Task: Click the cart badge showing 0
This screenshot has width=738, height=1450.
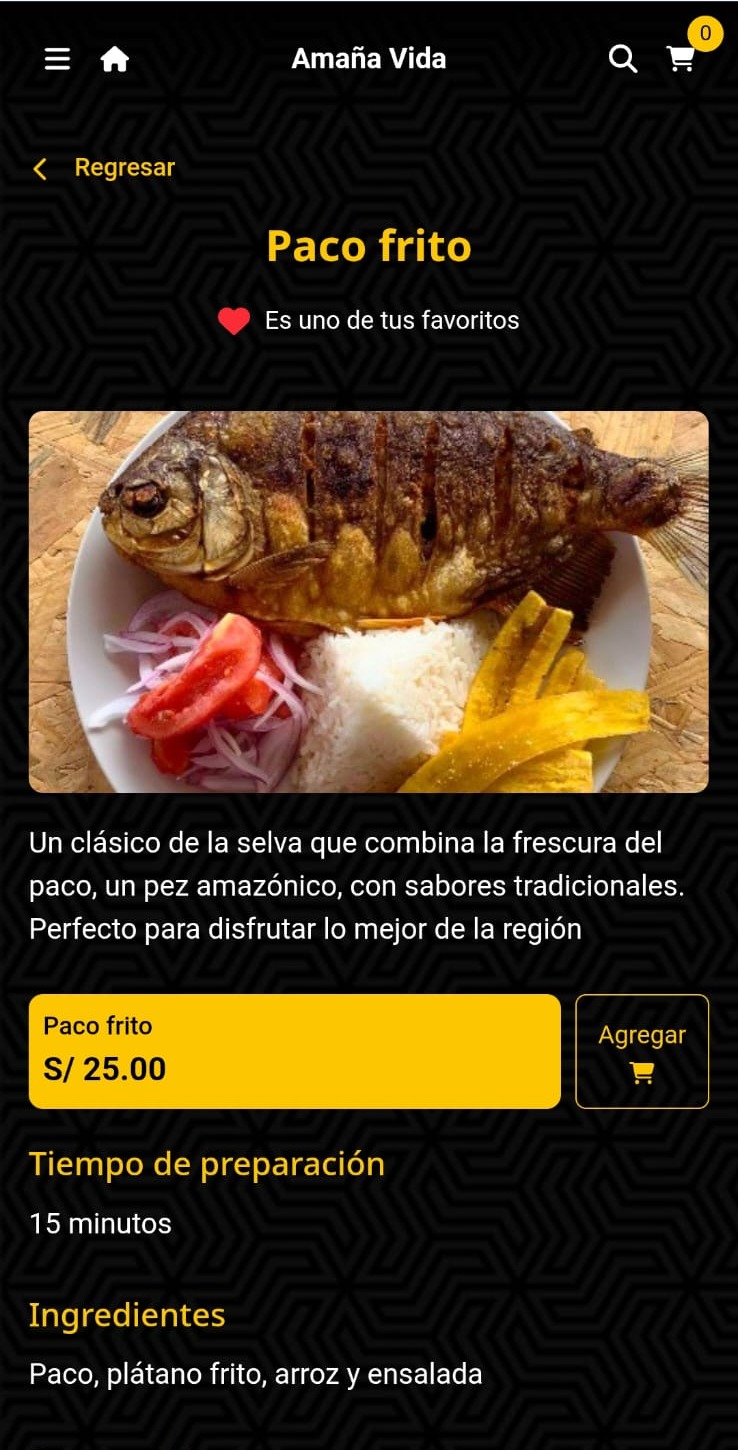Action: click(704, 33)
